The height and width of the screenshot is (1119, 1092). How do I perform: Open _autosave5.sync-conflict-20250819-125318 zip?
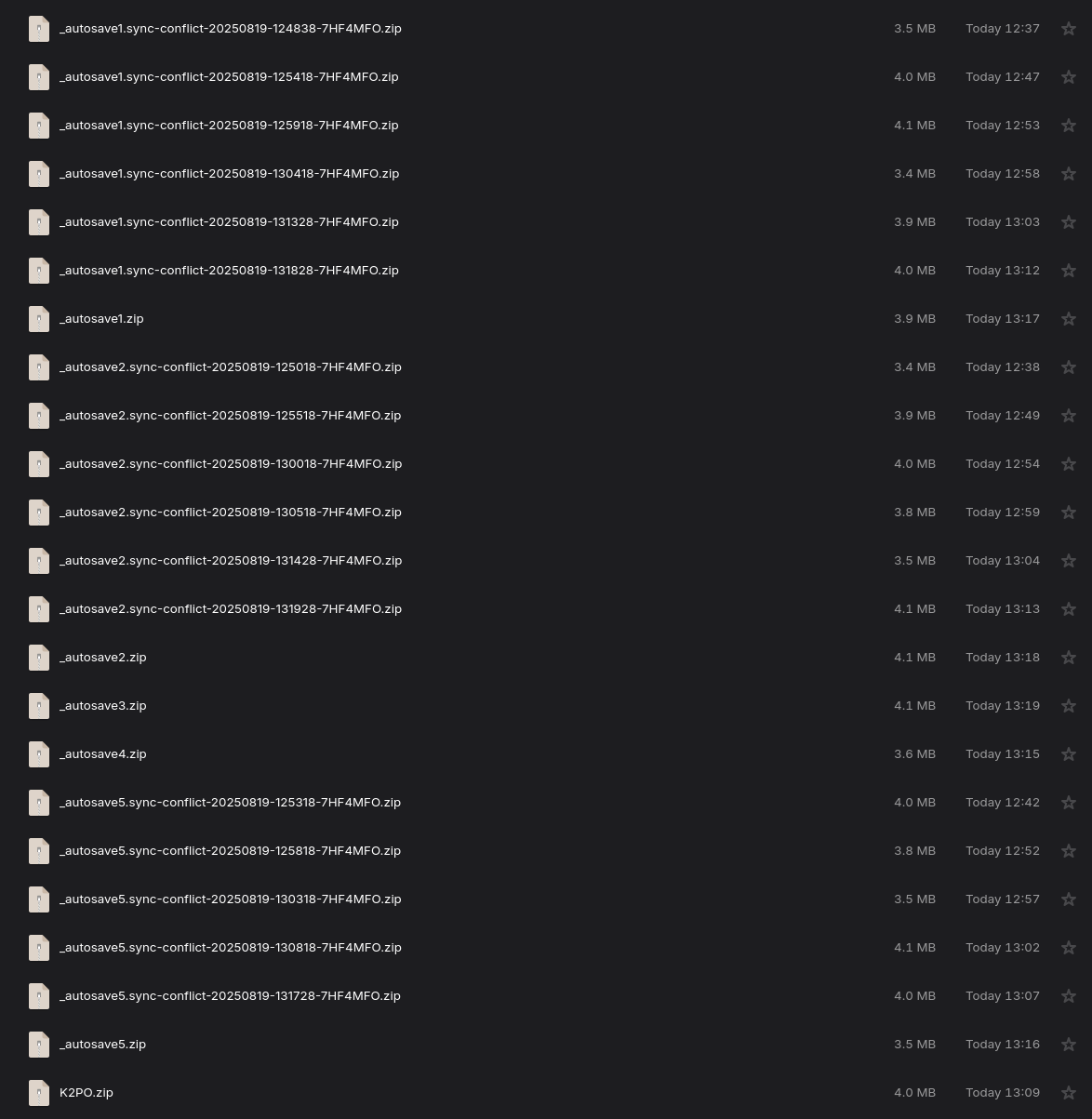[x=230, y=802]
